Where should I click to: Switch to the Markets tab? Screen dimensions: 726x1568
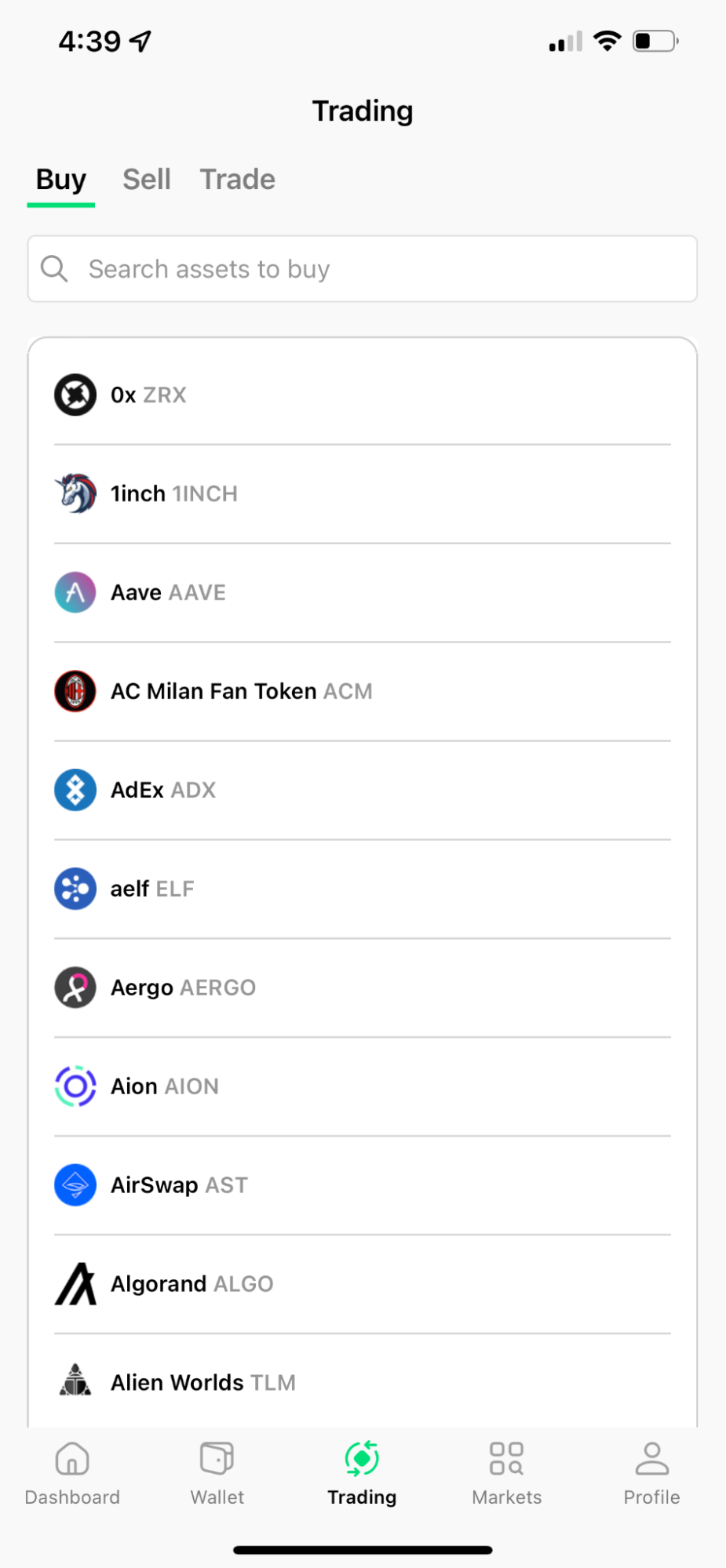[507, 1474]
